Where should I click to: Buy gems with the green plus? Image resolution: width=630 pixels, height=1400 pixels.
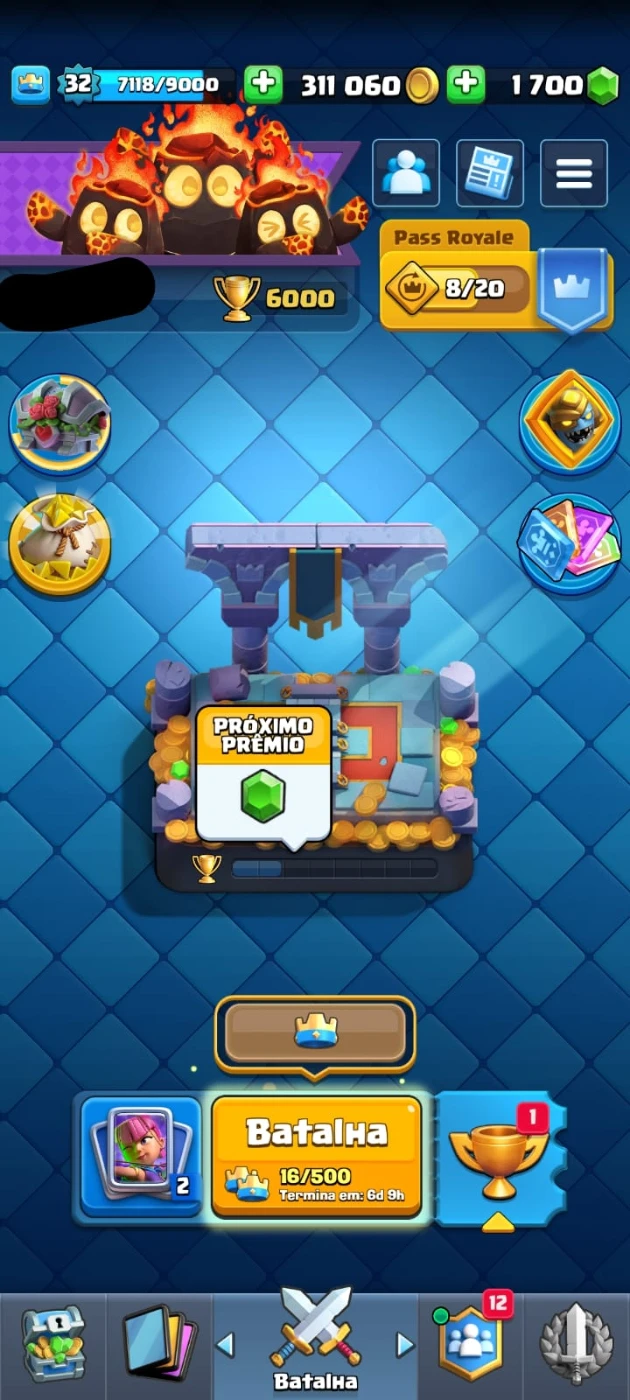pyautogui.click(x=466, y=85)
